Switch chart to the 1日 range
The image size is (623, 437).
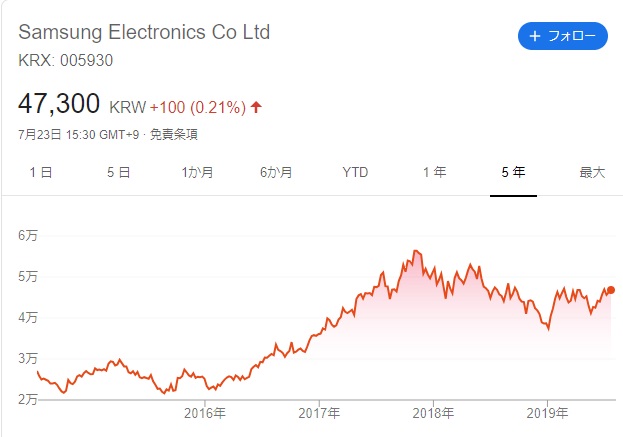coord(41,172)
